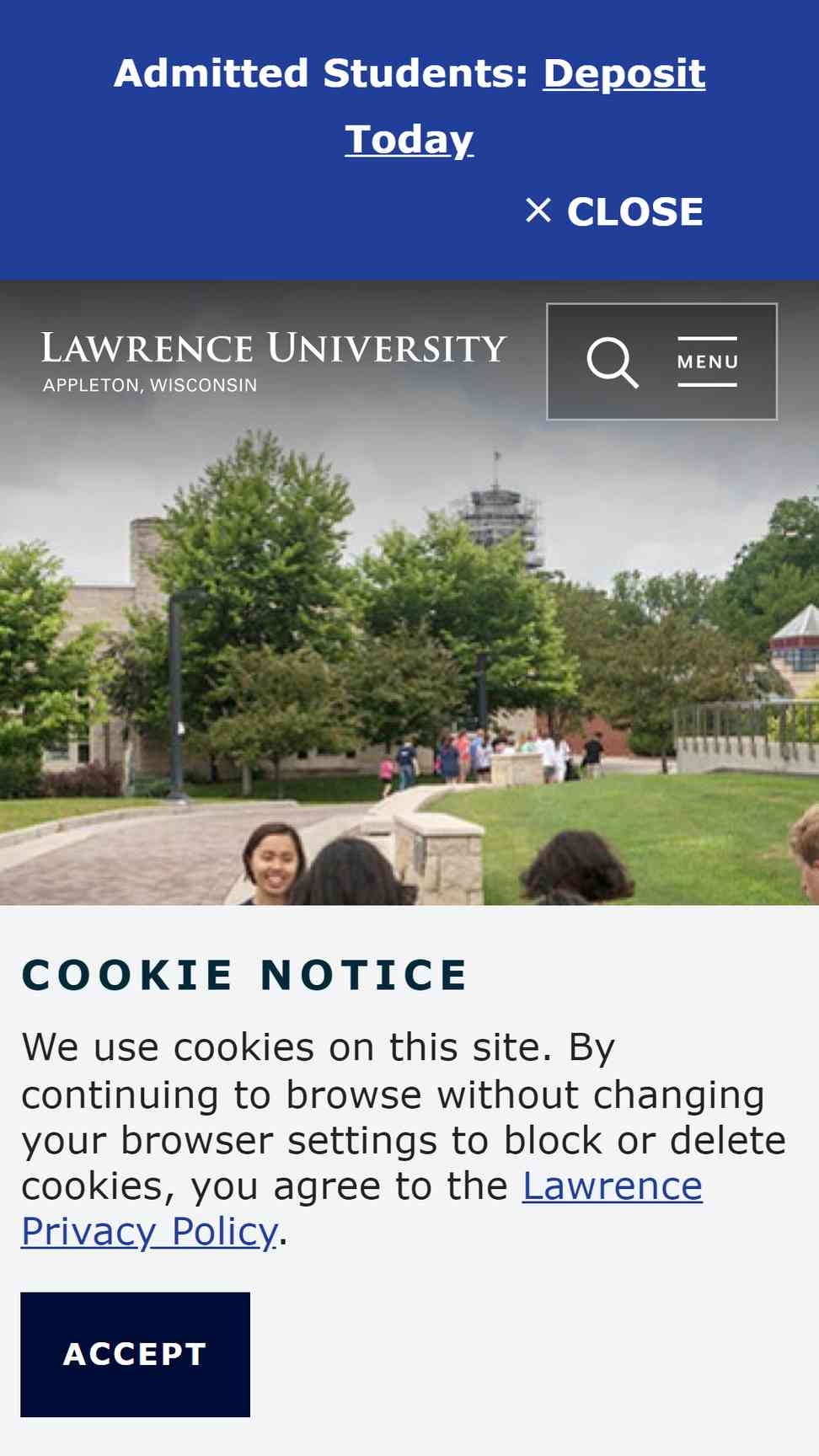Go to Lawrence University homepage logo
This screenshot has width=819, height=1456.
point(274,362)
